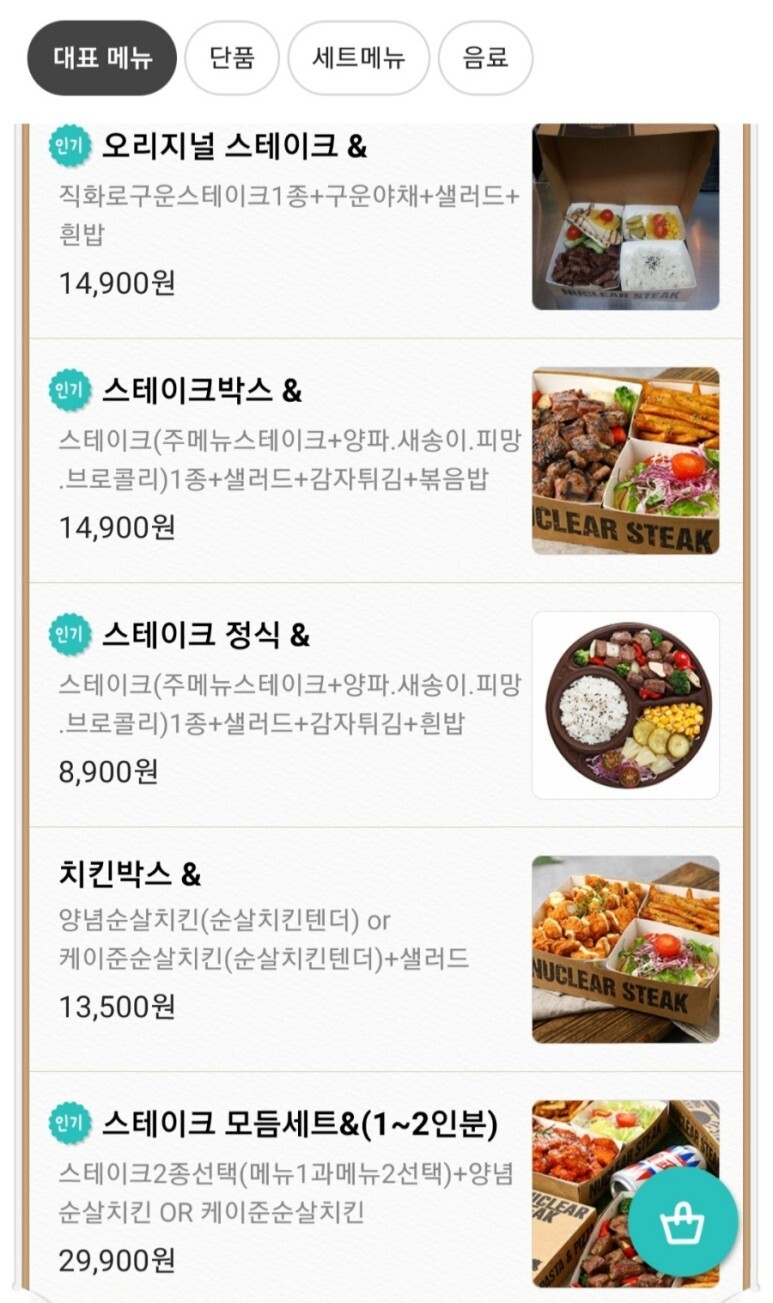Viewport: 773px width, 1303px height.
Task: Show the 음료 menu category
Action: click(485, 58)
